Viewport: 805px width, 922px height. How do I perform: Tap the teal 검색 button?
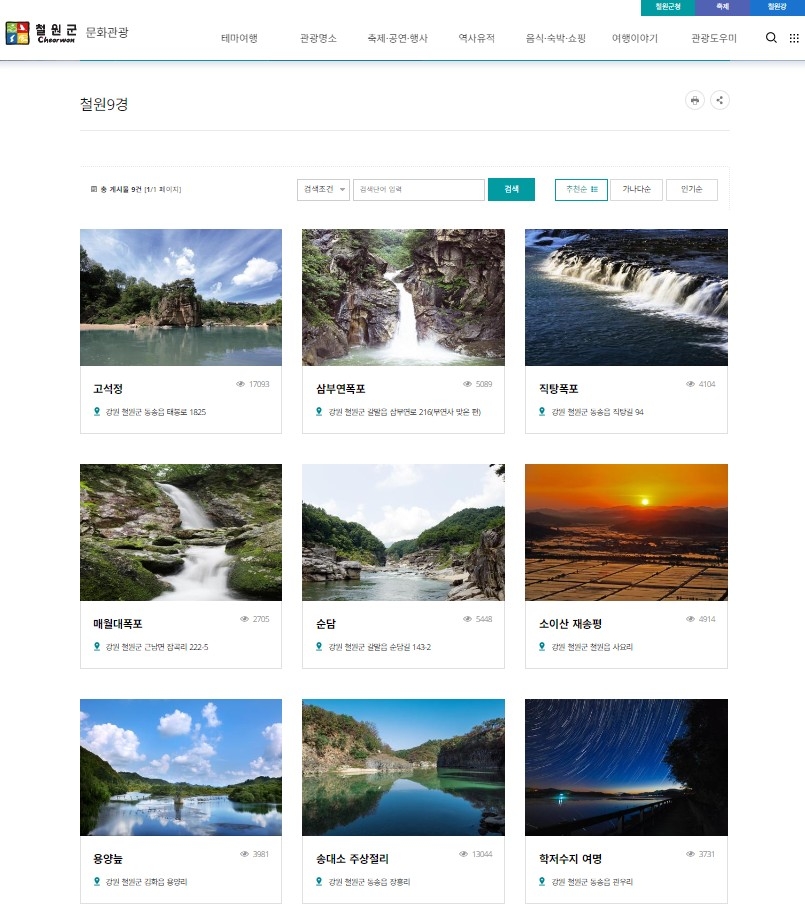[x=511, y=190]
